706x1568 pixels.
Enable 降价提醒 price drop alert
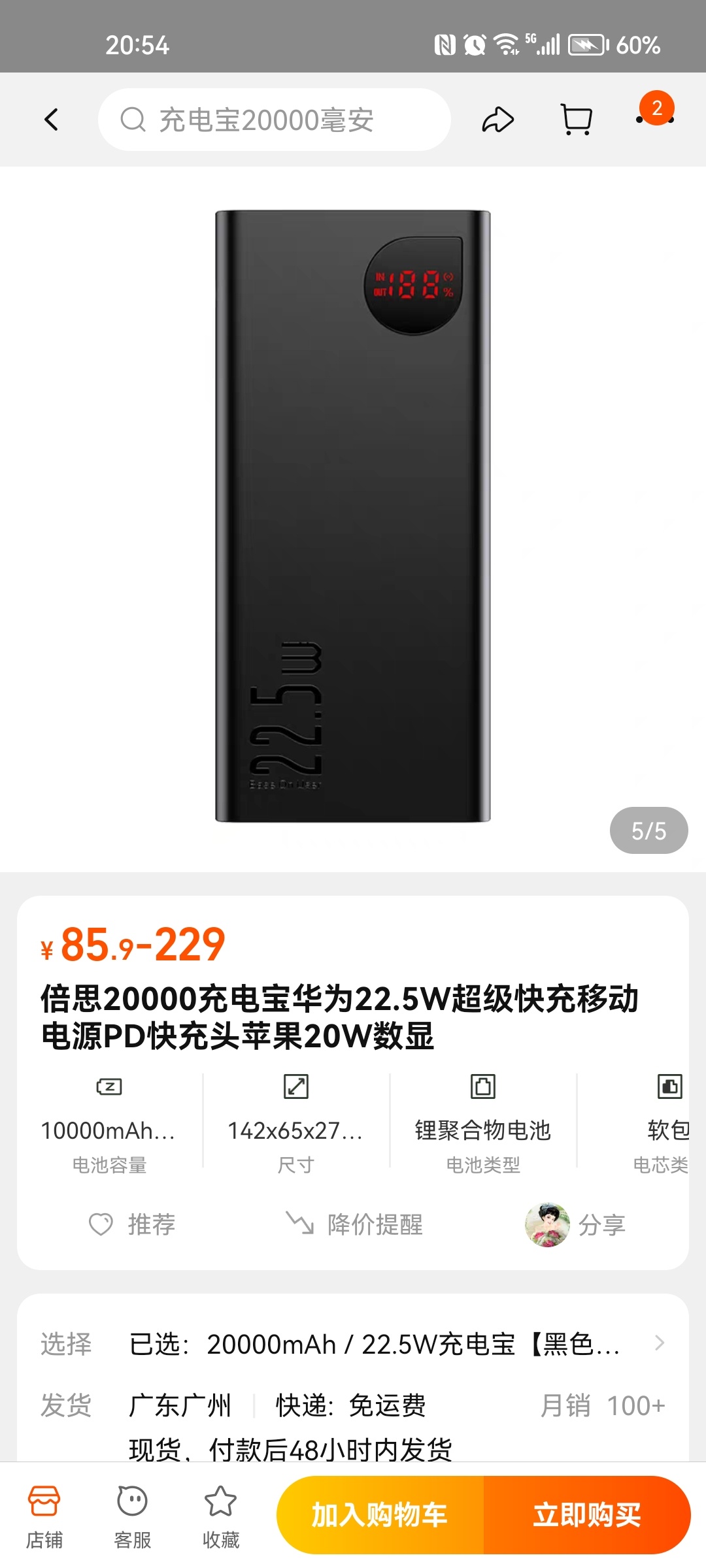click(x=355, y=1224)
